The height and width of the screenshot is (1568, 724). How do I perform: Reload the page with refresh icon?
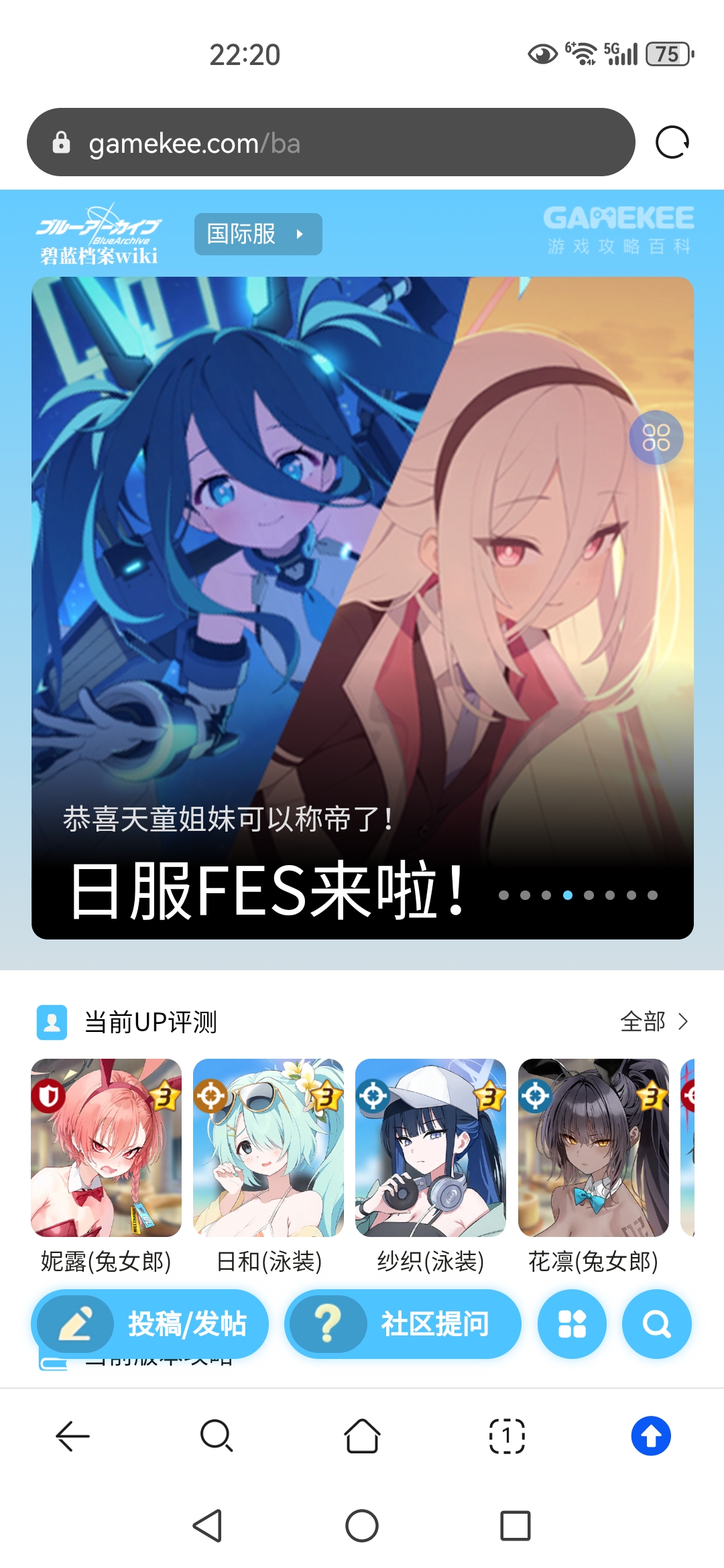click(672, 143)
